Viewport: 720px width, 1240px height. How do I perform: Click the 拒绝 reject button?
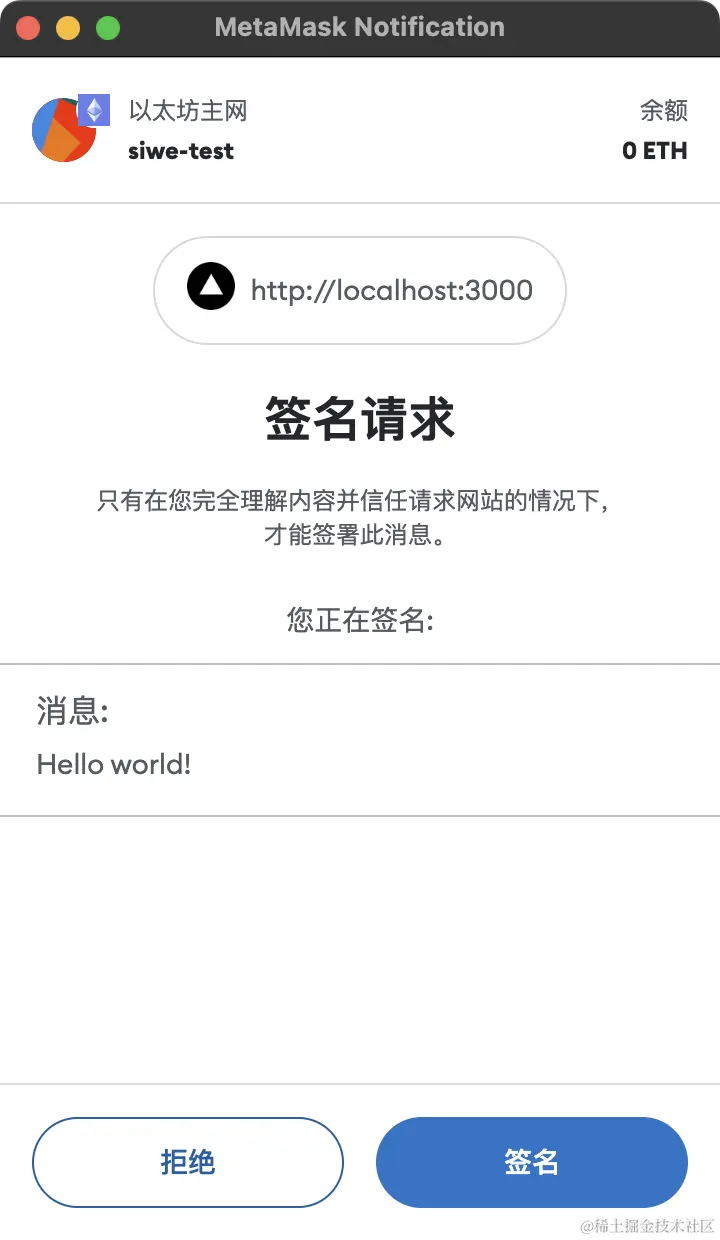pyautogui.click(x=188, y=1162)
